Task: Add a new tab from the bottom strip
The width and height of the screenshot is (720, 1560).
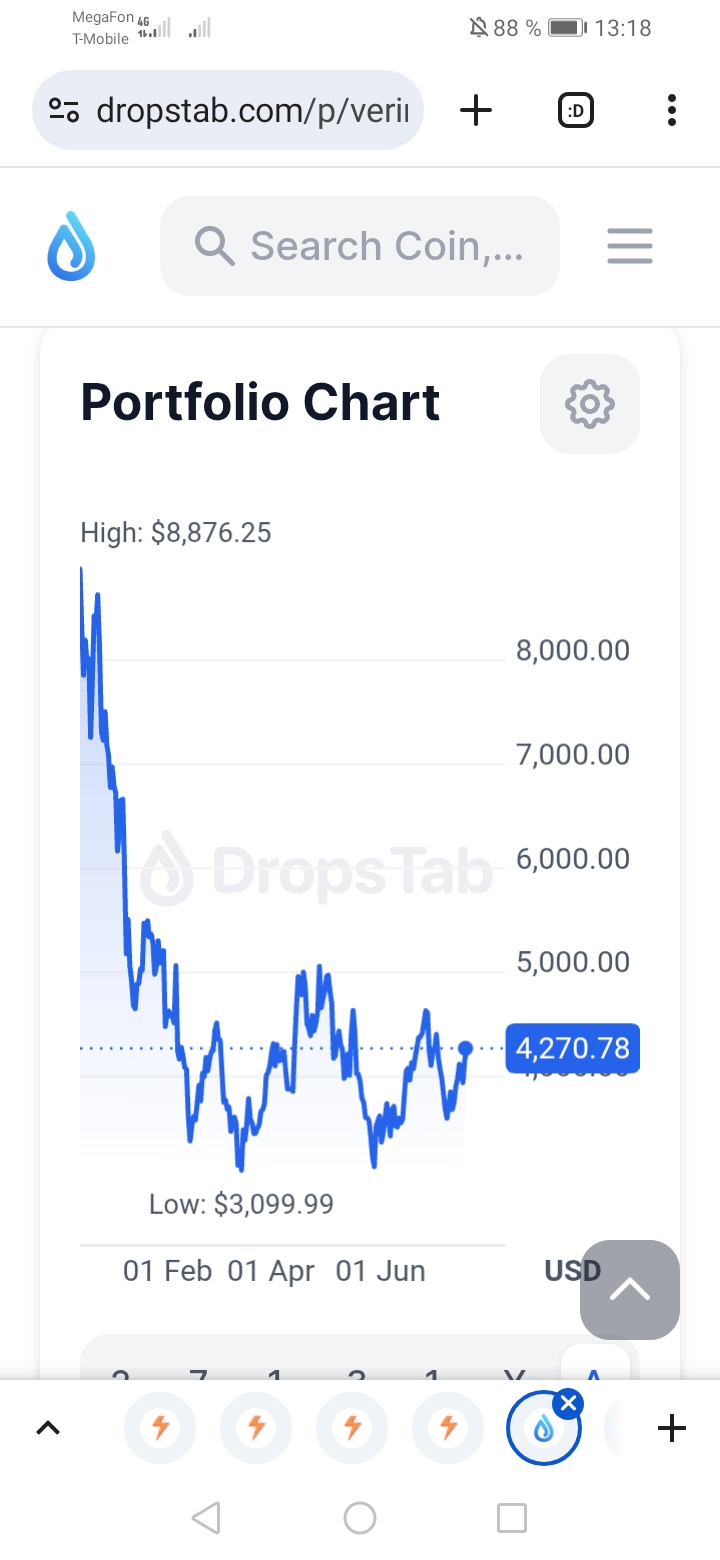Action: pyautogui.click(x=672, y=1428)
